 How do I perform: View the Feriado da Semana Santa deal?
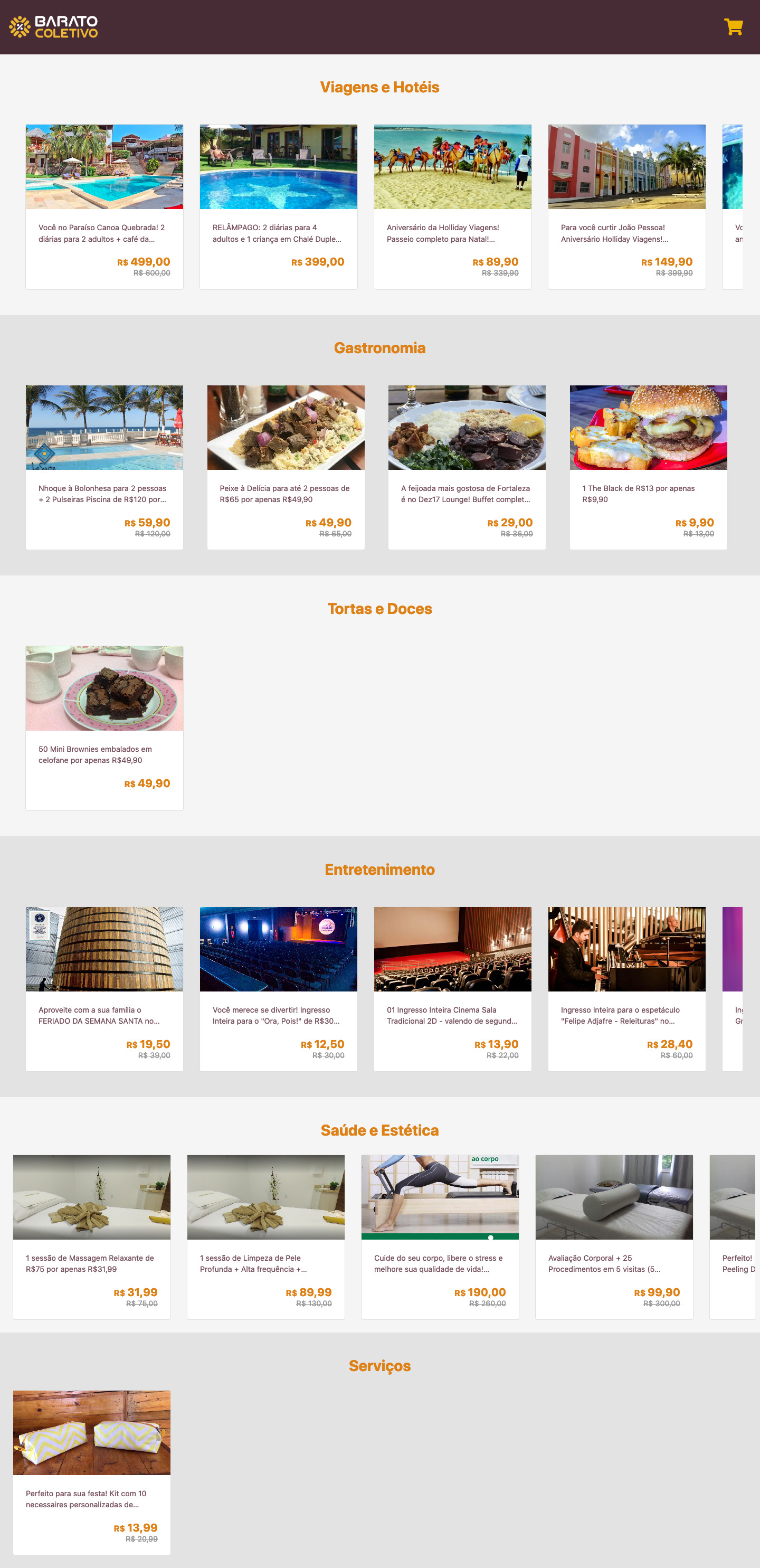tap(104, 989)
